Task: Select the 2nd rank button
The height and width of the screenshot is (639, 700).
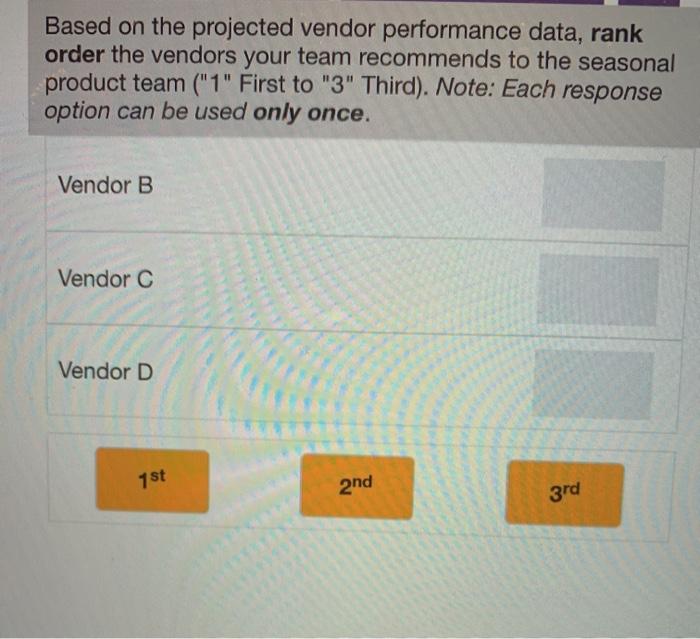Action: tap(356, 487)
